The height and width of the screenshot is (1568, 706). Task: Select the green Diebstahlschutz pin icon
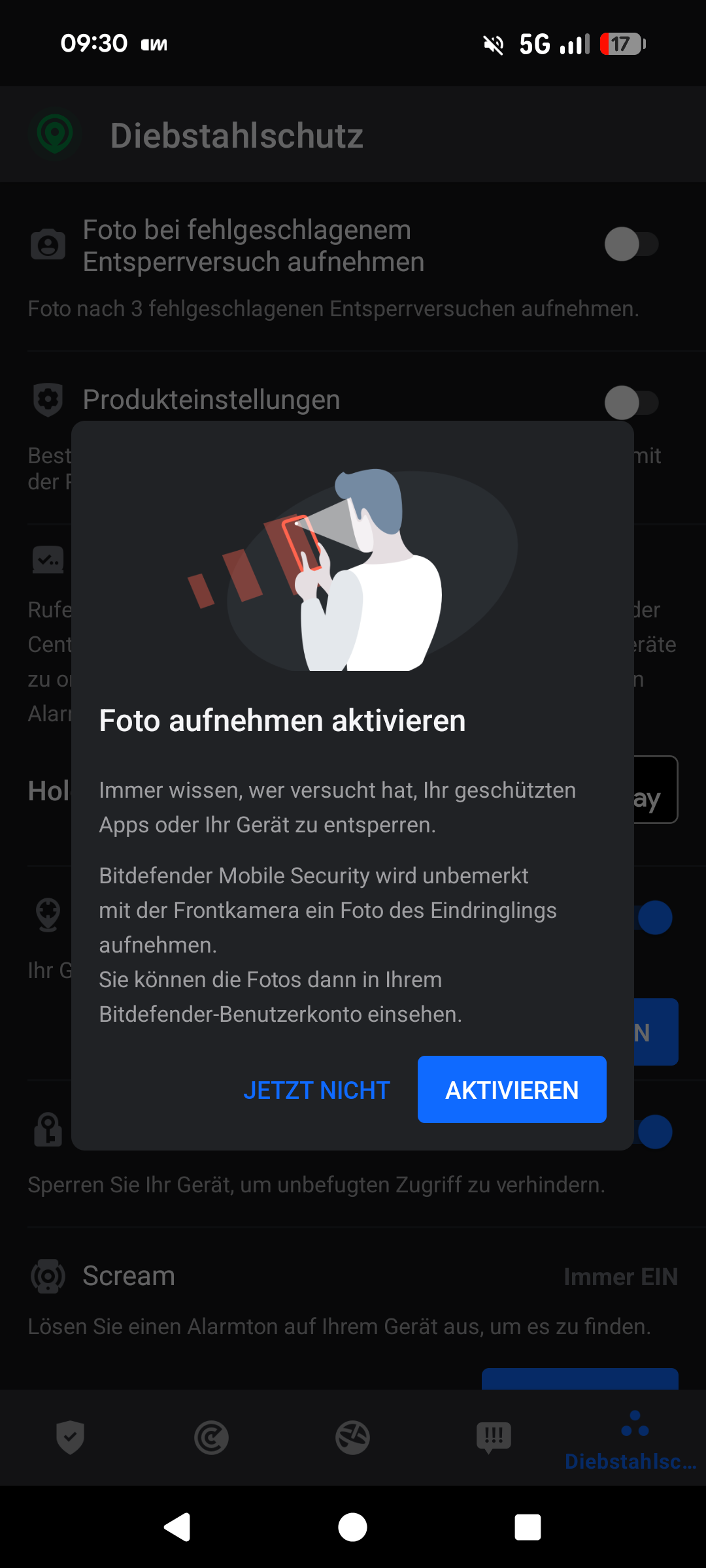(56, 135)
